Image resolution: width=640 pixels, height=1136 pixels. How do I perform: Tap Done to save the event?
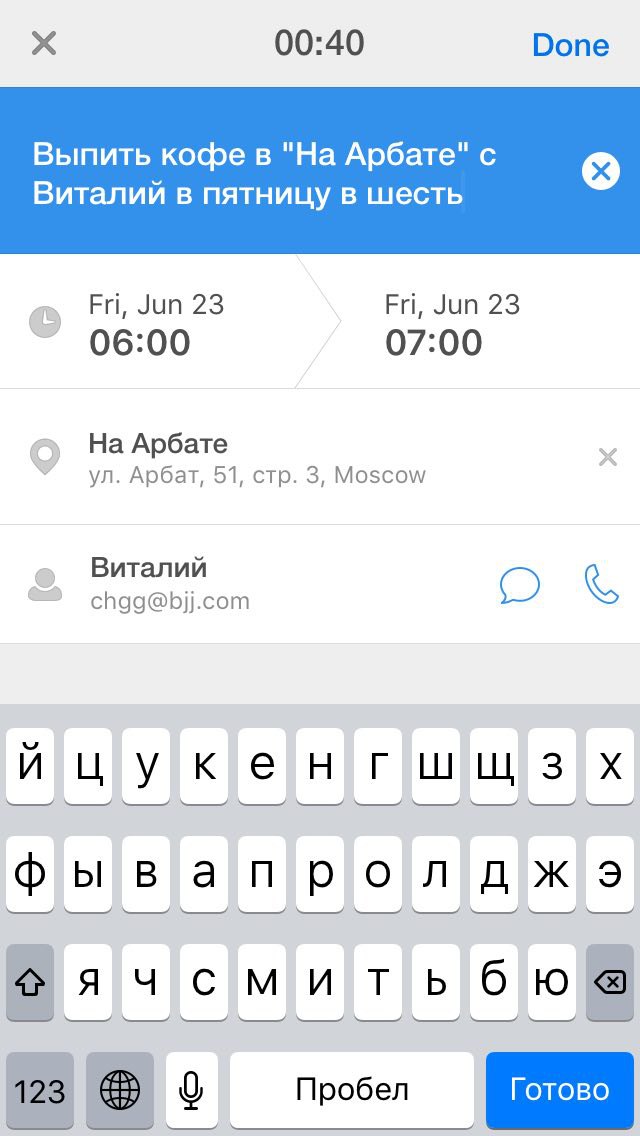pyautogui.click(x=570, y=45)
